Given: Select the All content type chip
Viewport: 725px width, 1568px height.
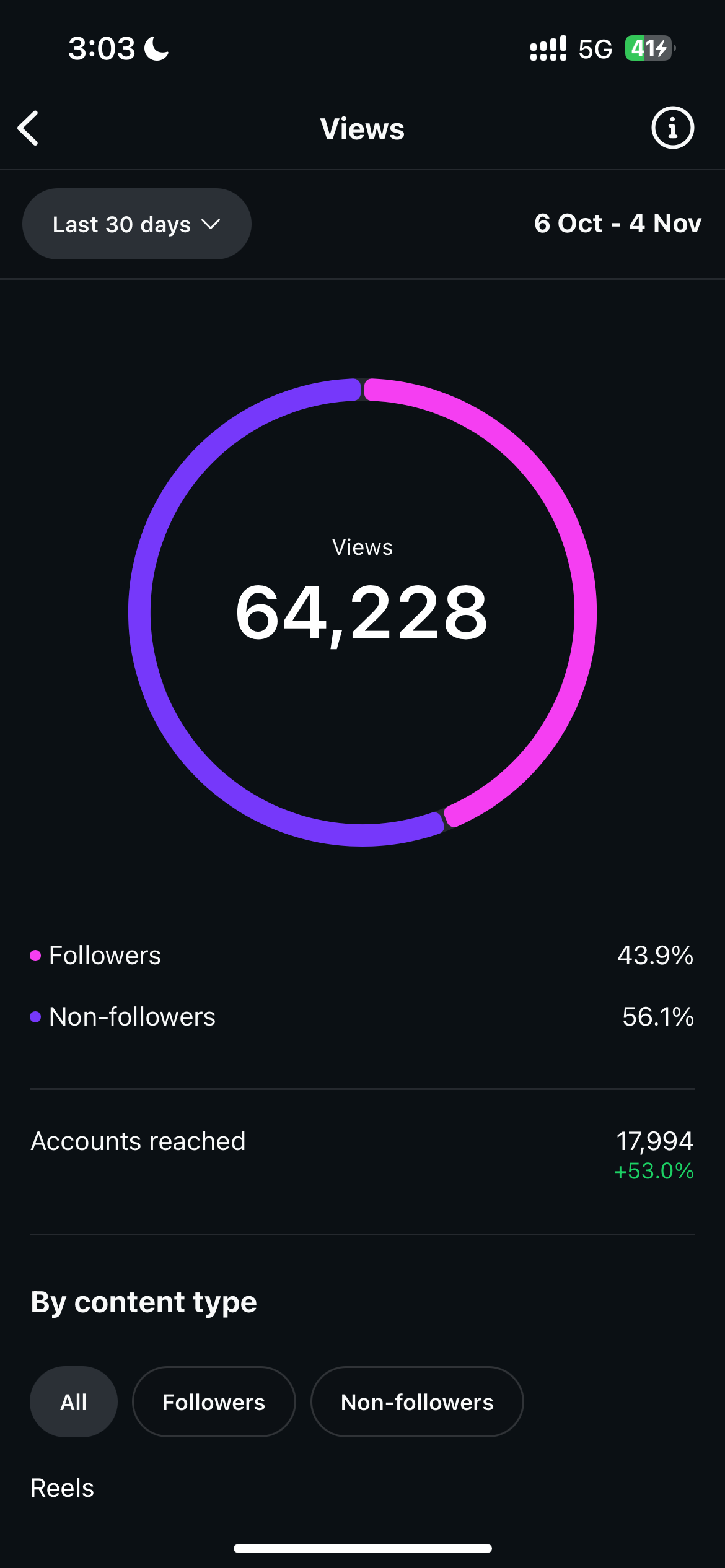Looking at the screenshot, I should point(74,1402).
